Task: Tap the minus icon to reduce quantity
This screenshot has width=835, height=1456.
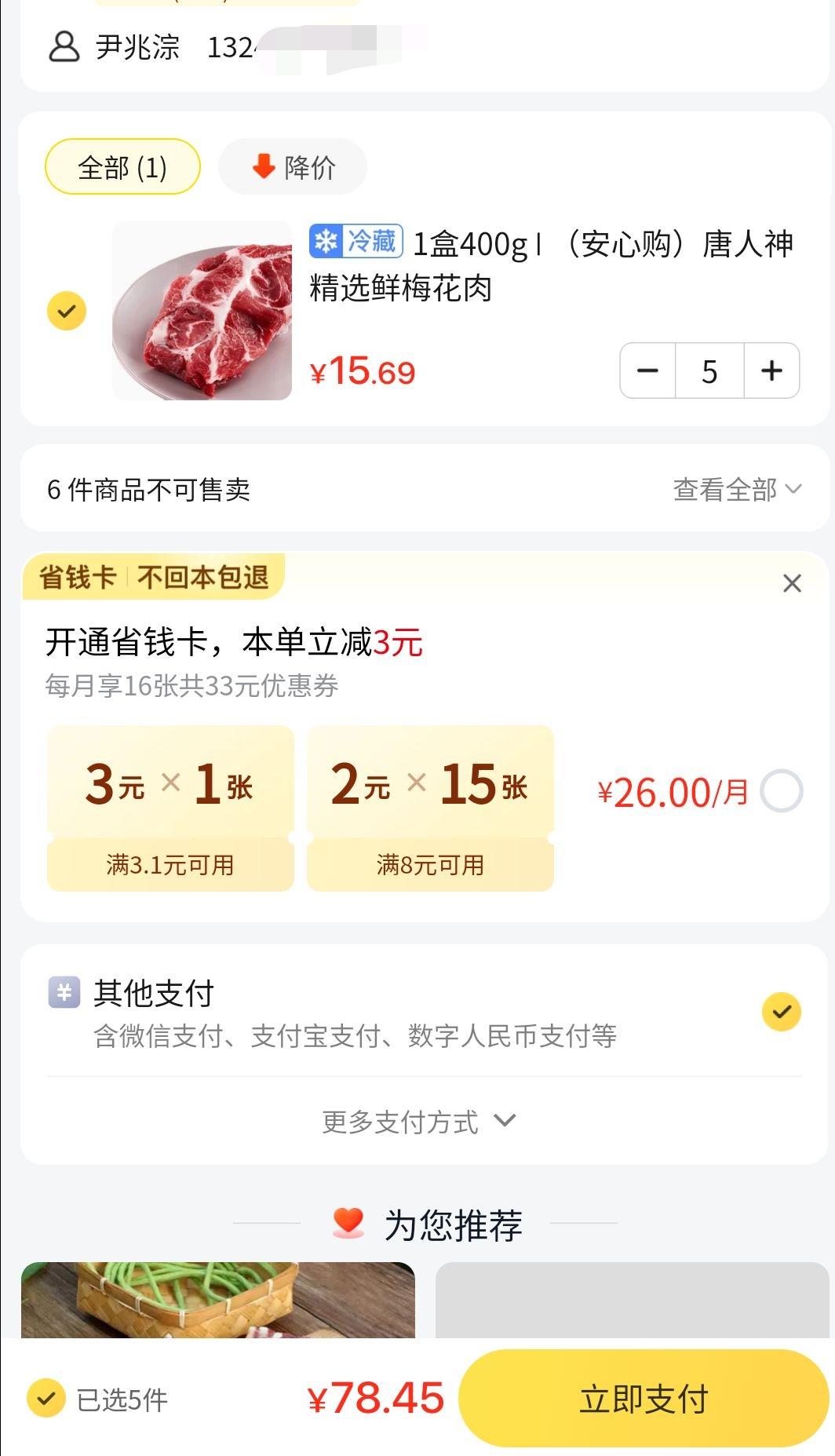Action: coord(646,370)
